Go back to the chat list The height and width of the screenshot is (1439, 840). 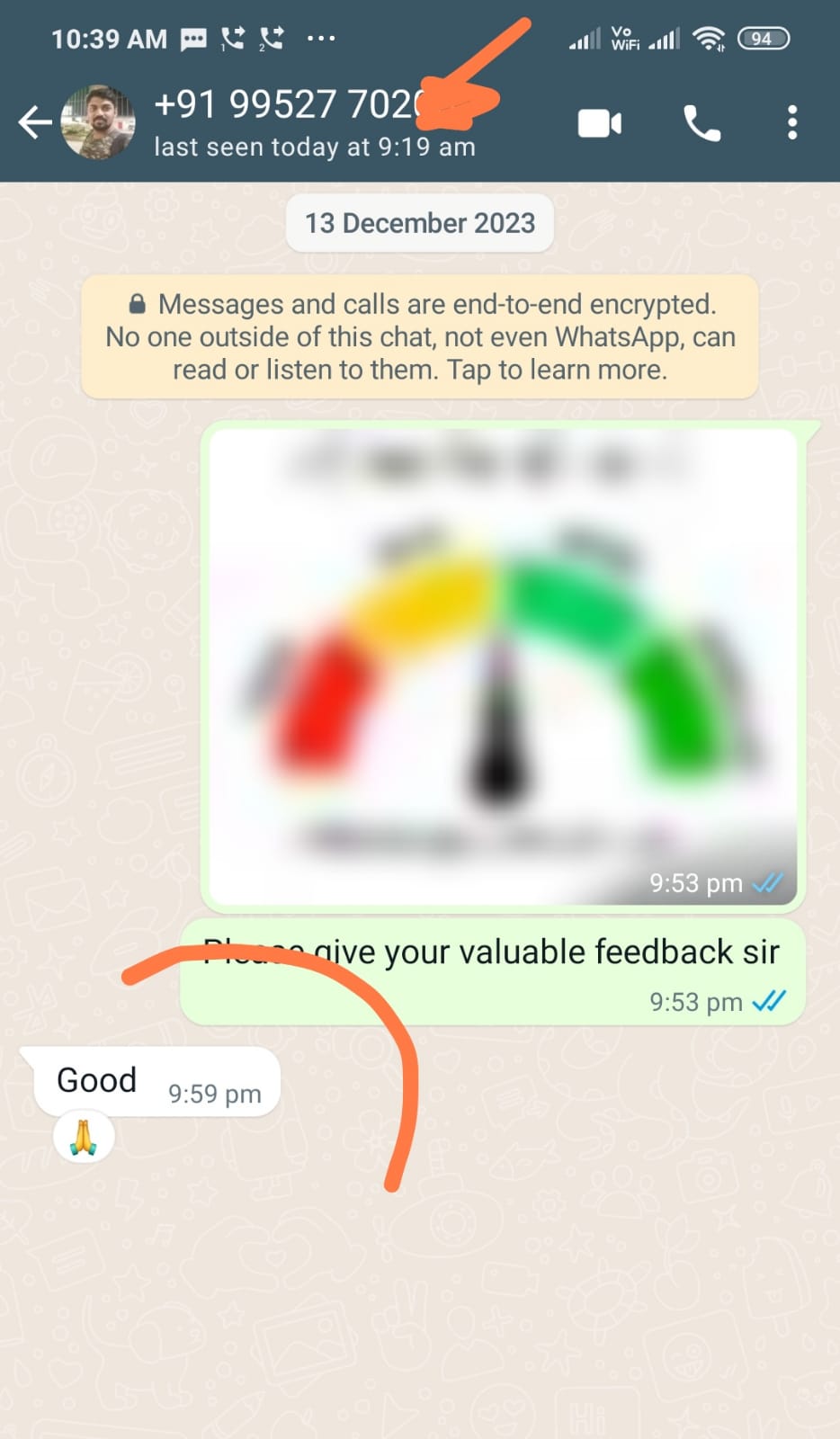coord(34,123)
